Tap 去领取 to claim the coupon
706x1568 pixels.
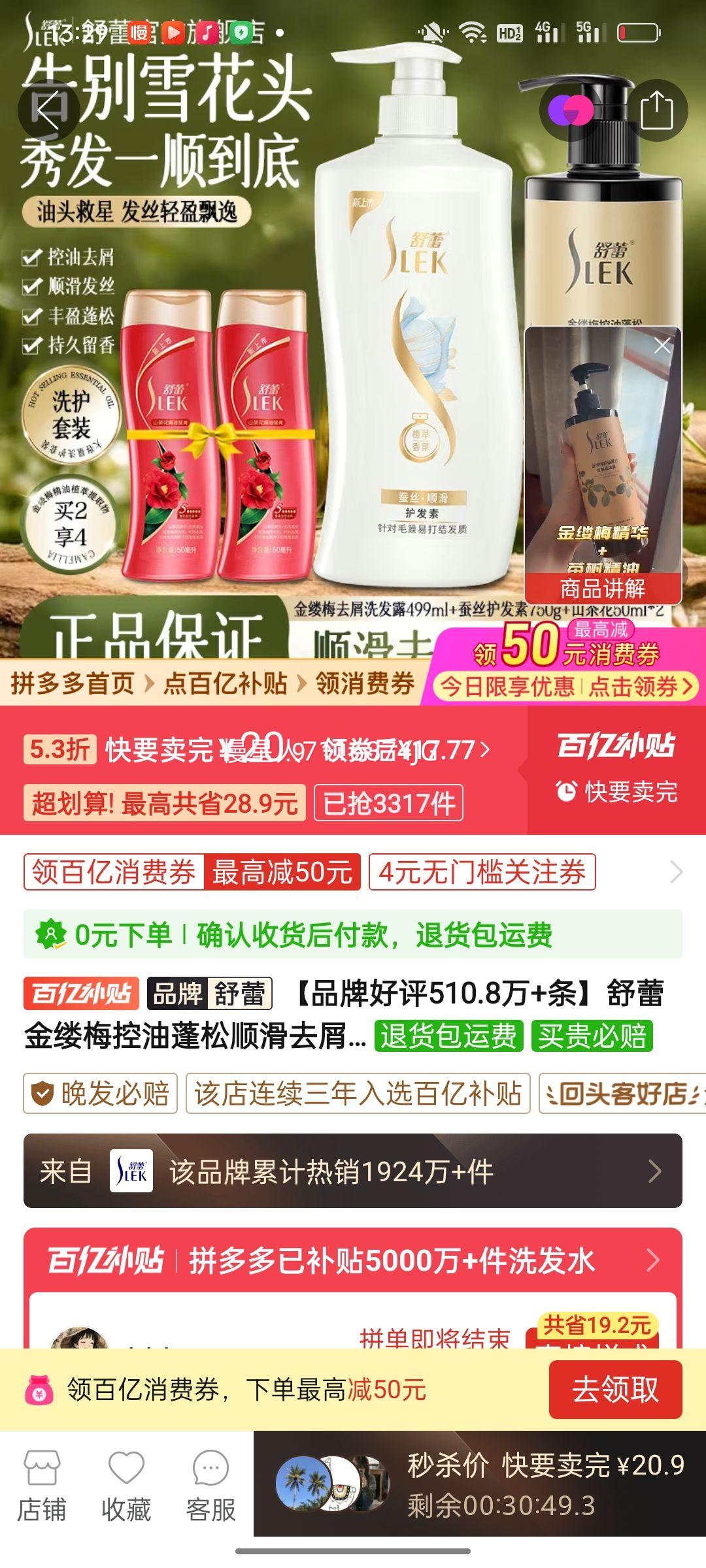(614, 1389)
